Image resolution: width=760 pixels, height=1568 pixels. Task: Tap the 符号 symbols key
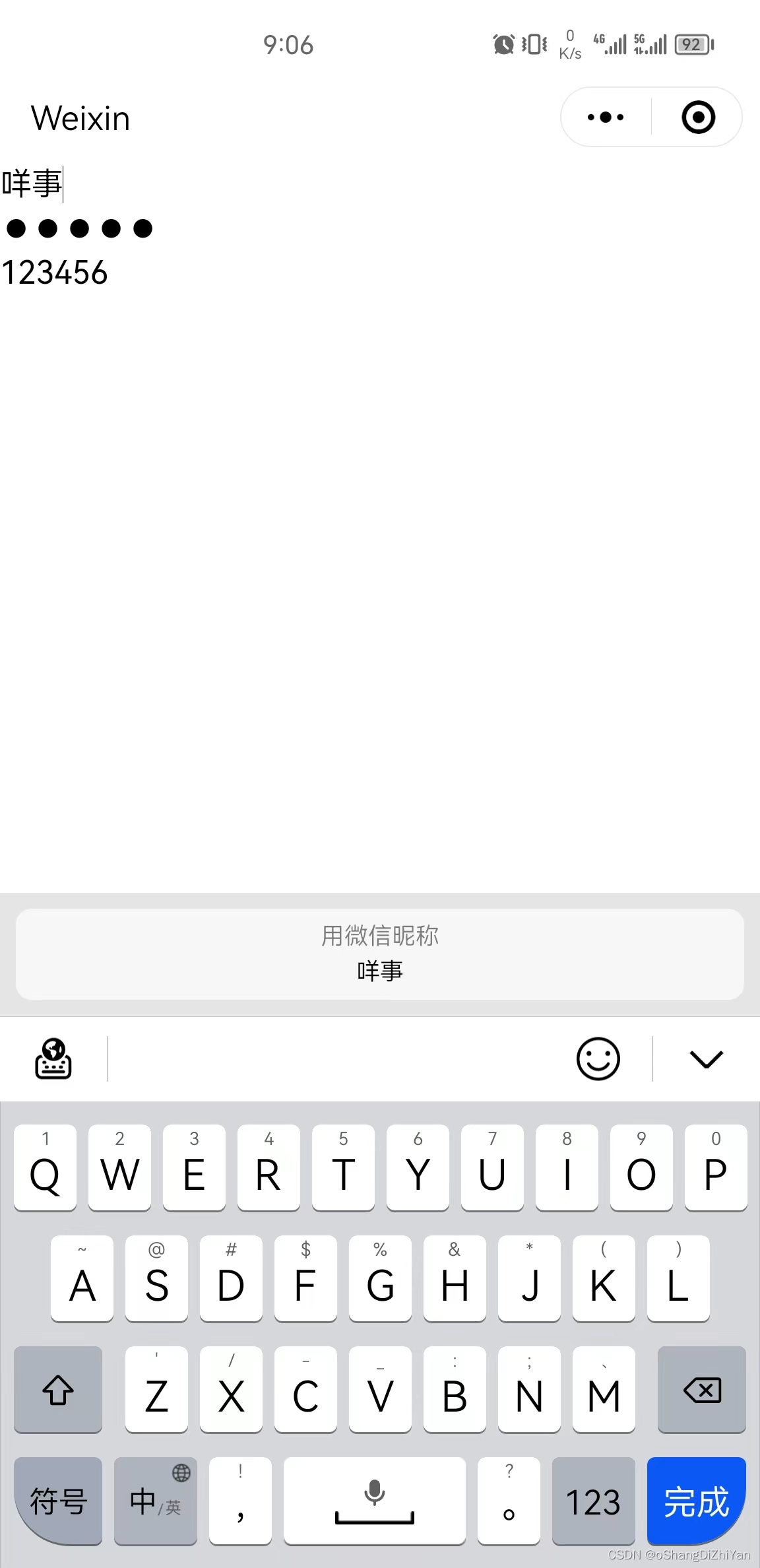pyautogui.click(x=58, y=1501)
